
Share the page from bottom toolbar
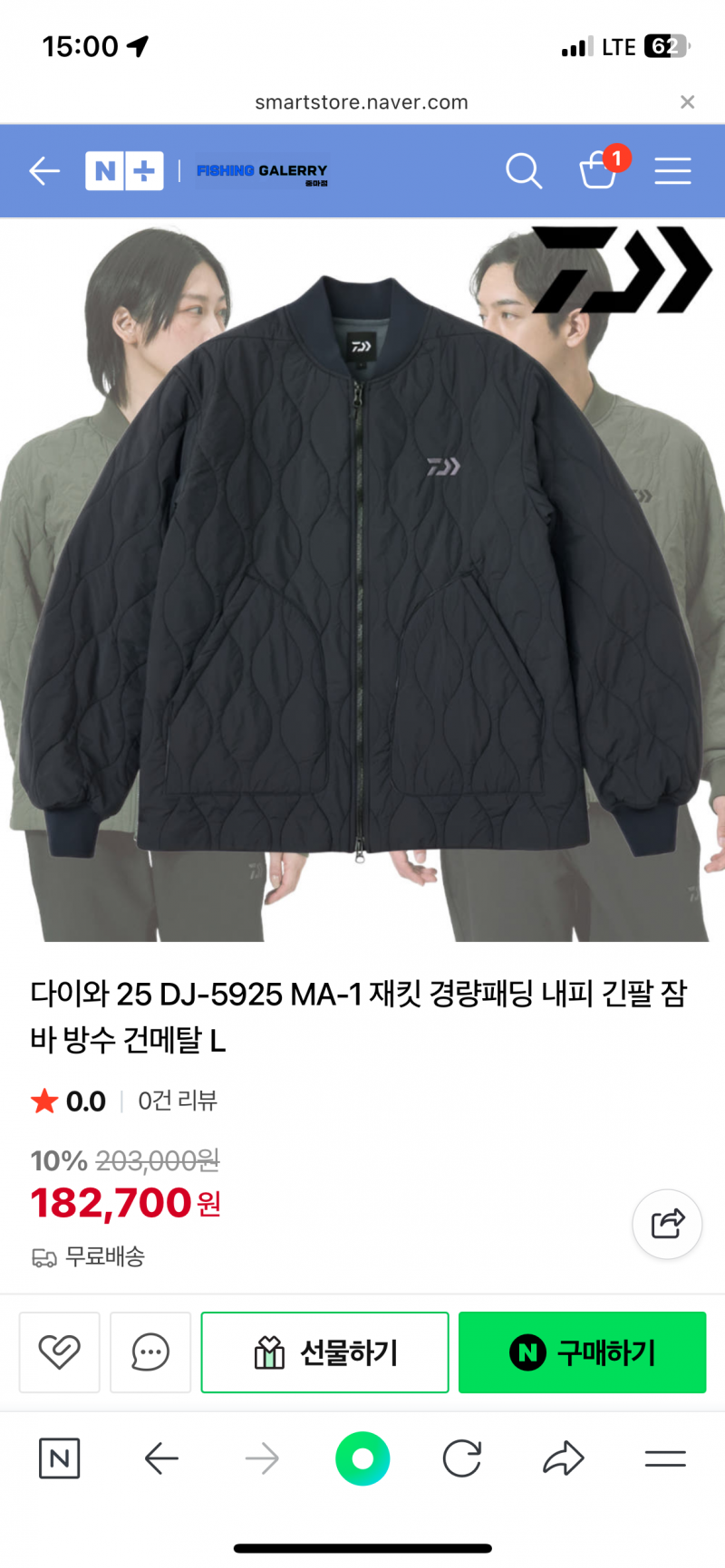[x=563, y=1458]
